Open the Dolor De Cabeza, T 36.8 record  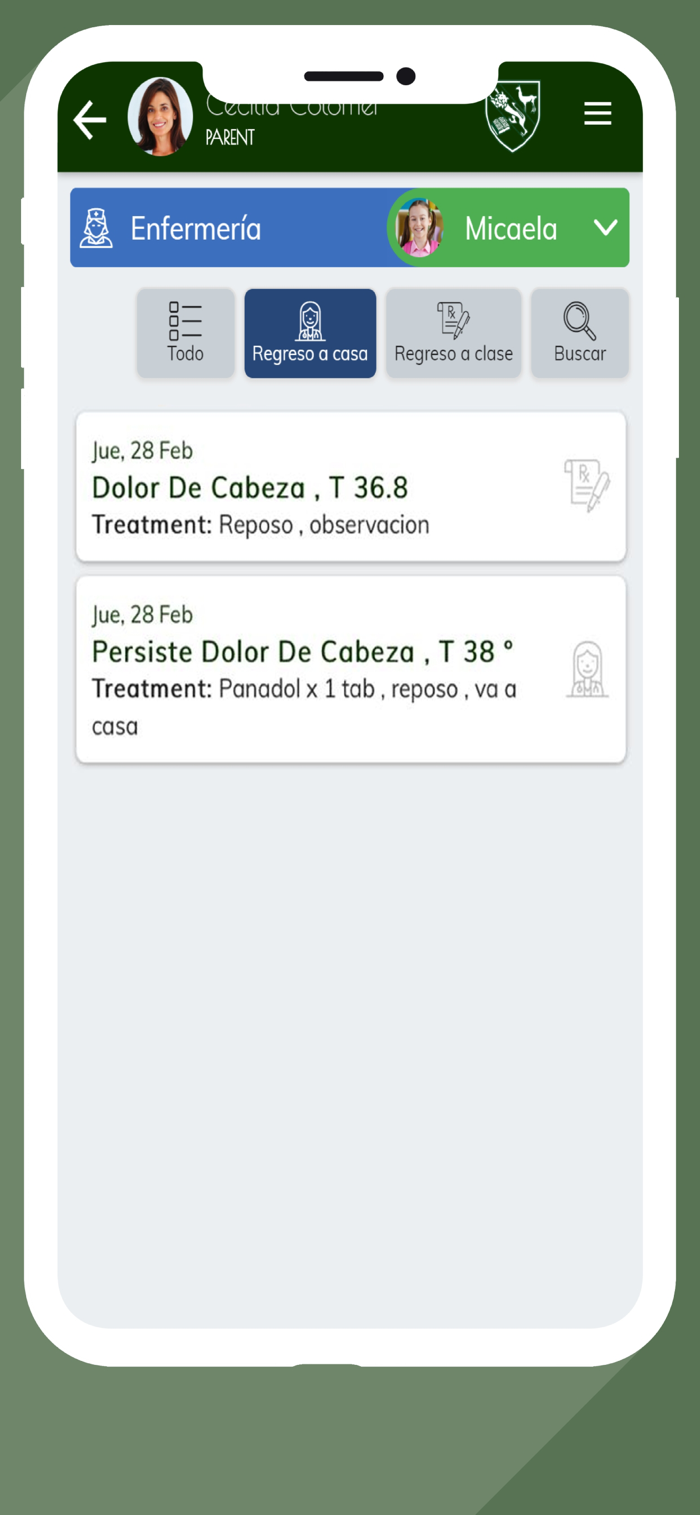coord(350,487)
